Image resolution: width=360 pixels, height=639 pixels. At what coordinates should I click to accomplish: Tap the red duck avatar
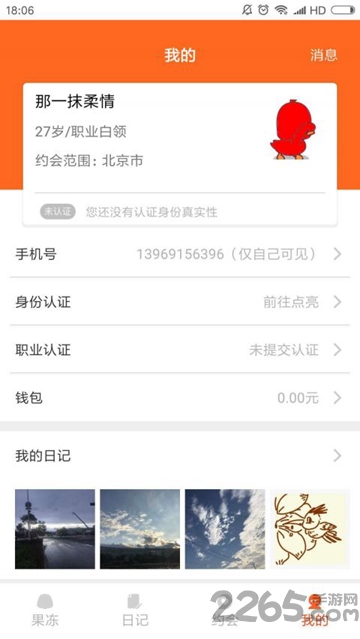pyautogui.click(x=293, y=130)
